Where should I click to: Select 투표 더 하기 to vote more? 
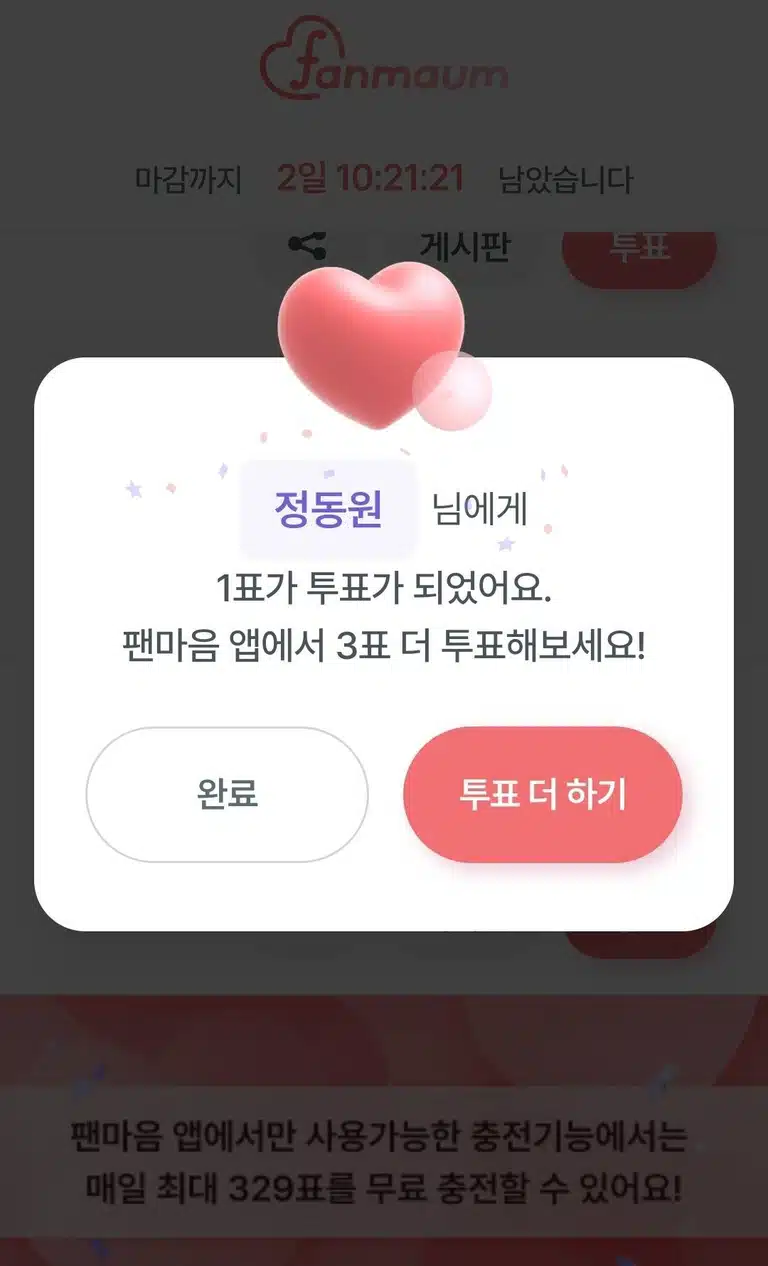coord(543,794)
